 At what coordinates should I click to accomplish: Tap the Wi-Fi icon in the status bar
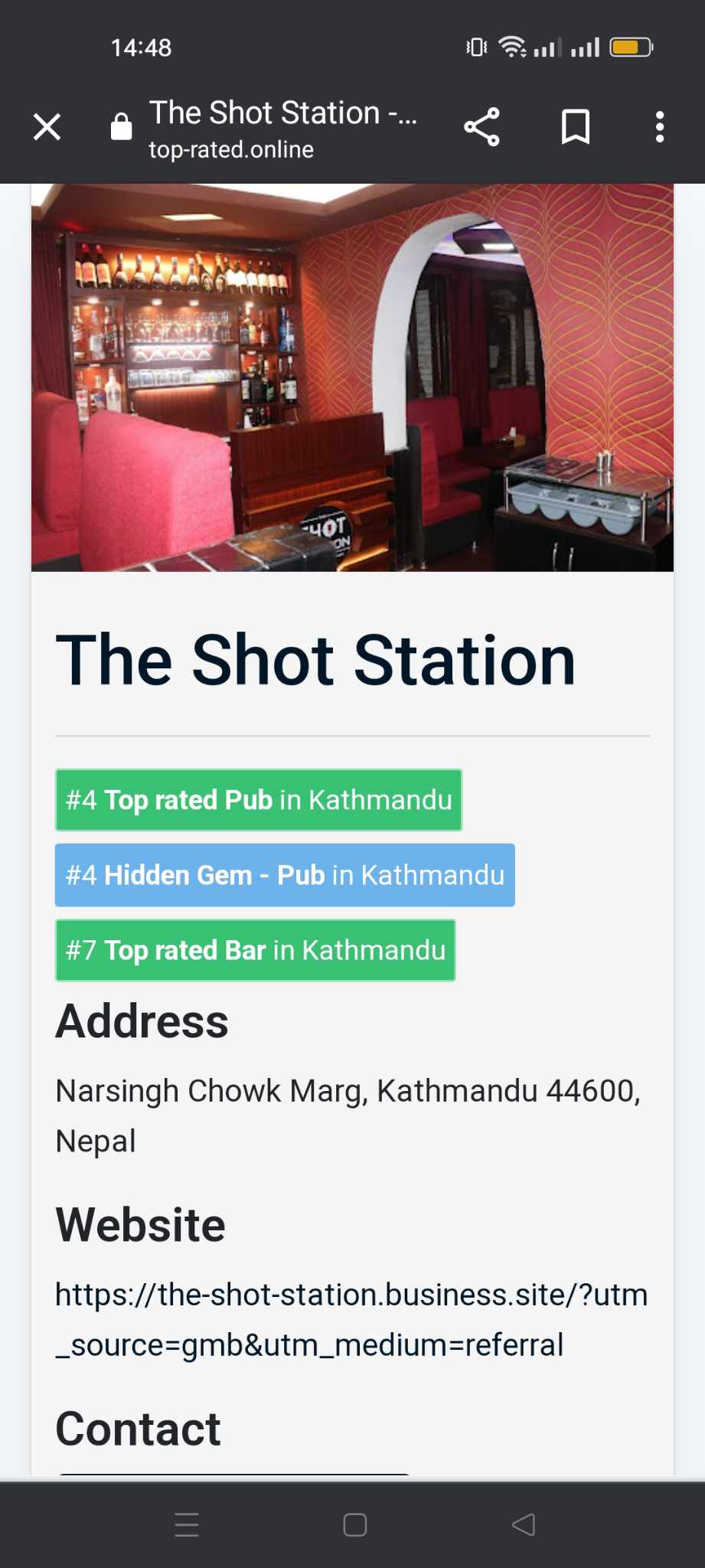tap(511, 47)
